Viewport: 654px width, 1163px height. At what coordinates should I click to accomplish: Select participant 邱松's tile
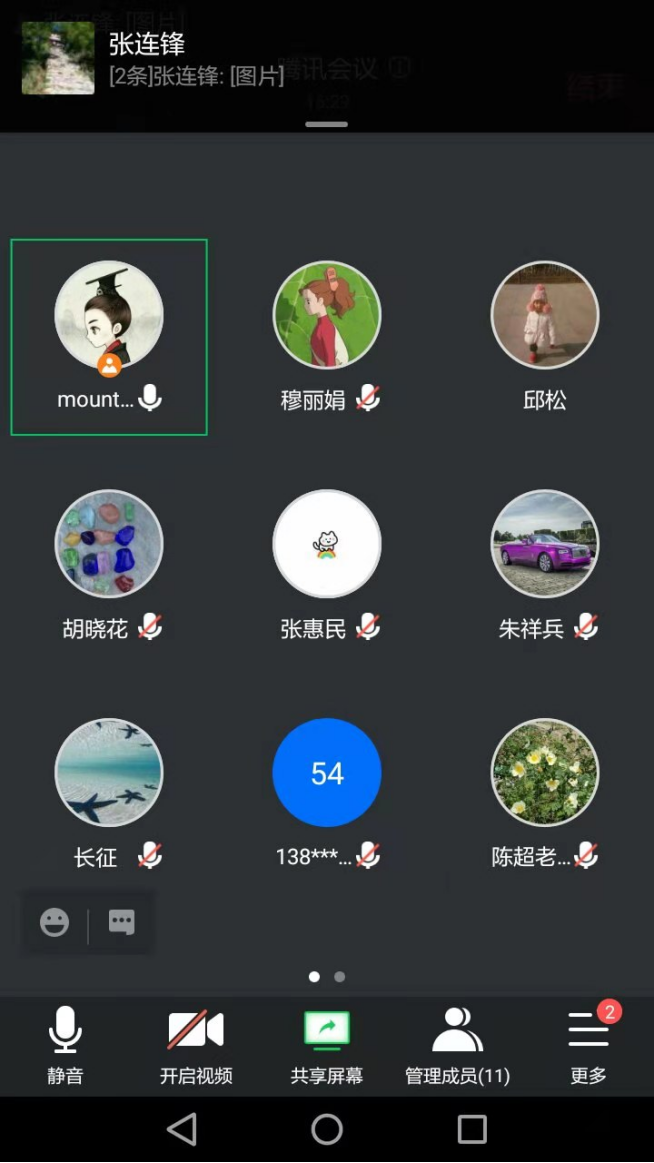tap(545, 315)
